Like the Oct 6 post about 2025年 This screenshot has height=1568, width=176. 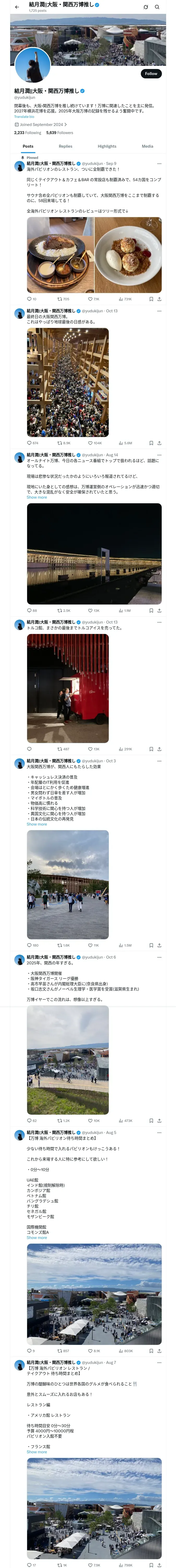[x=90, y=1121]
